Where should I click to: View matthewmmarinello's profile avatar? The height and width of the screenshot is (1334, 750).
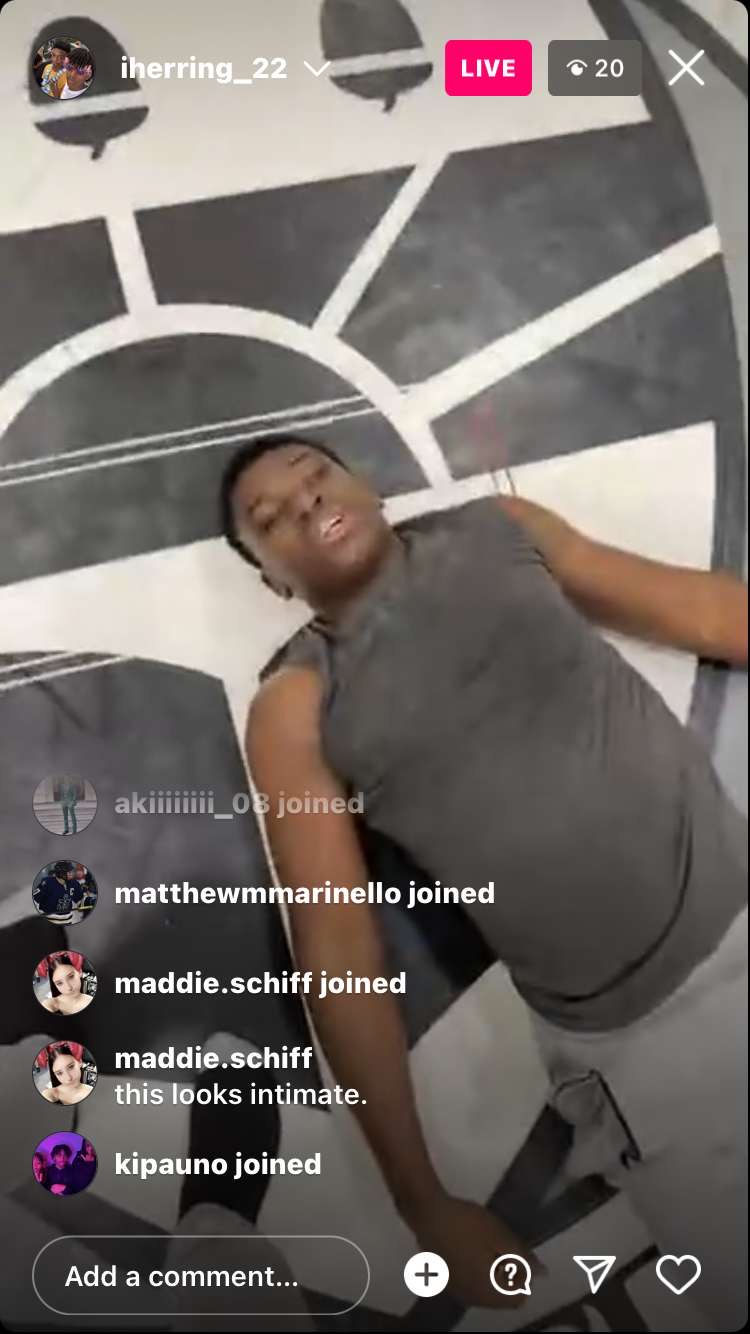[65, 893]
